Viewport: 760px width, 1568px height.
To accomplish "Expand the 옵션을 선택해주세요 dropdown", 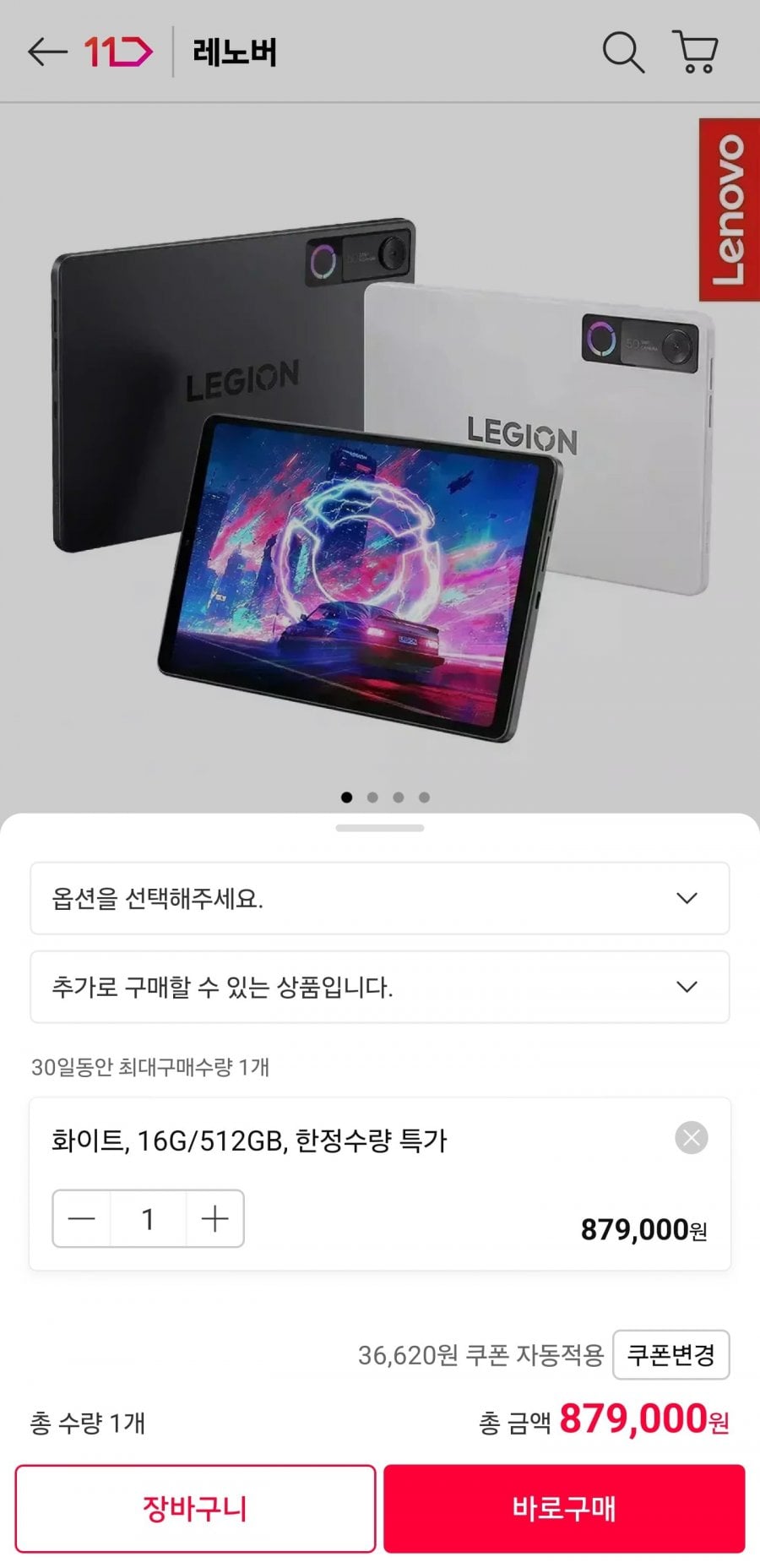I will pos(380,898).
